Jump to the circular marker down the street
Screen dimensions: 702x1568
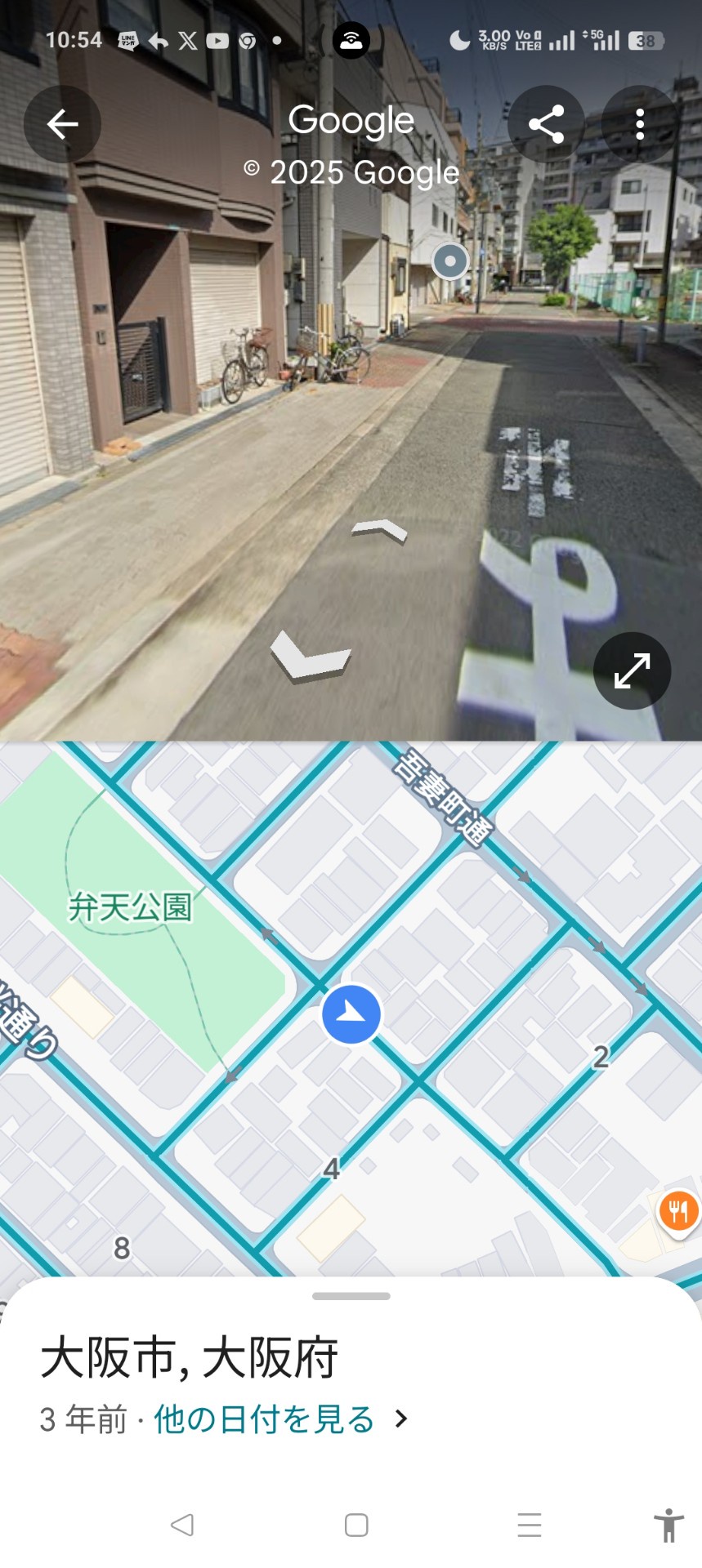[449, 261]
